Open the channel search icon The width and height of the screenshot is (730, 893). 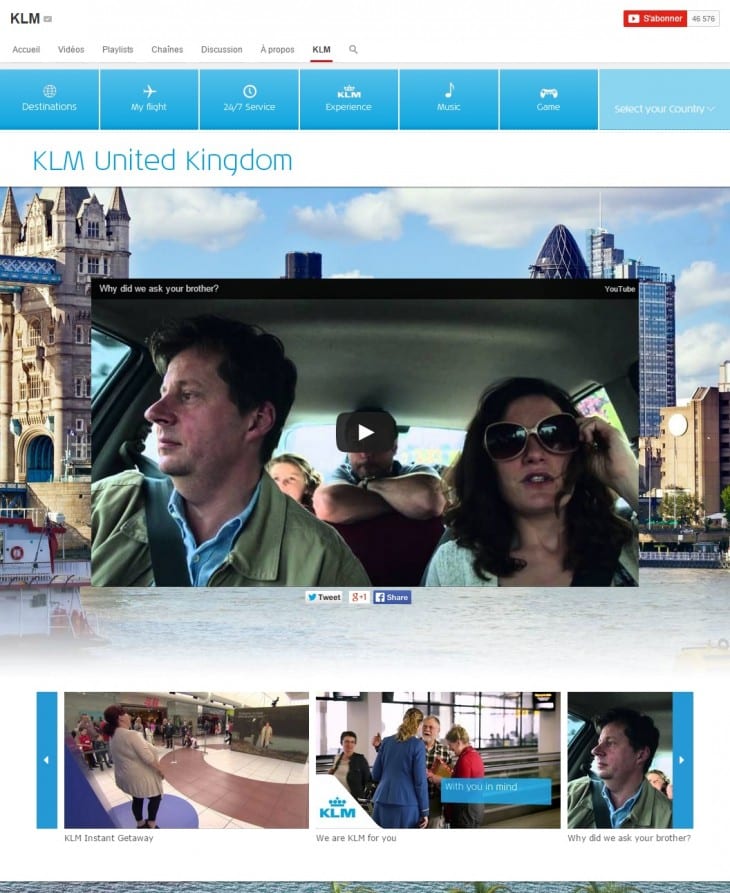pyautogui.click(x=353, y=49)
